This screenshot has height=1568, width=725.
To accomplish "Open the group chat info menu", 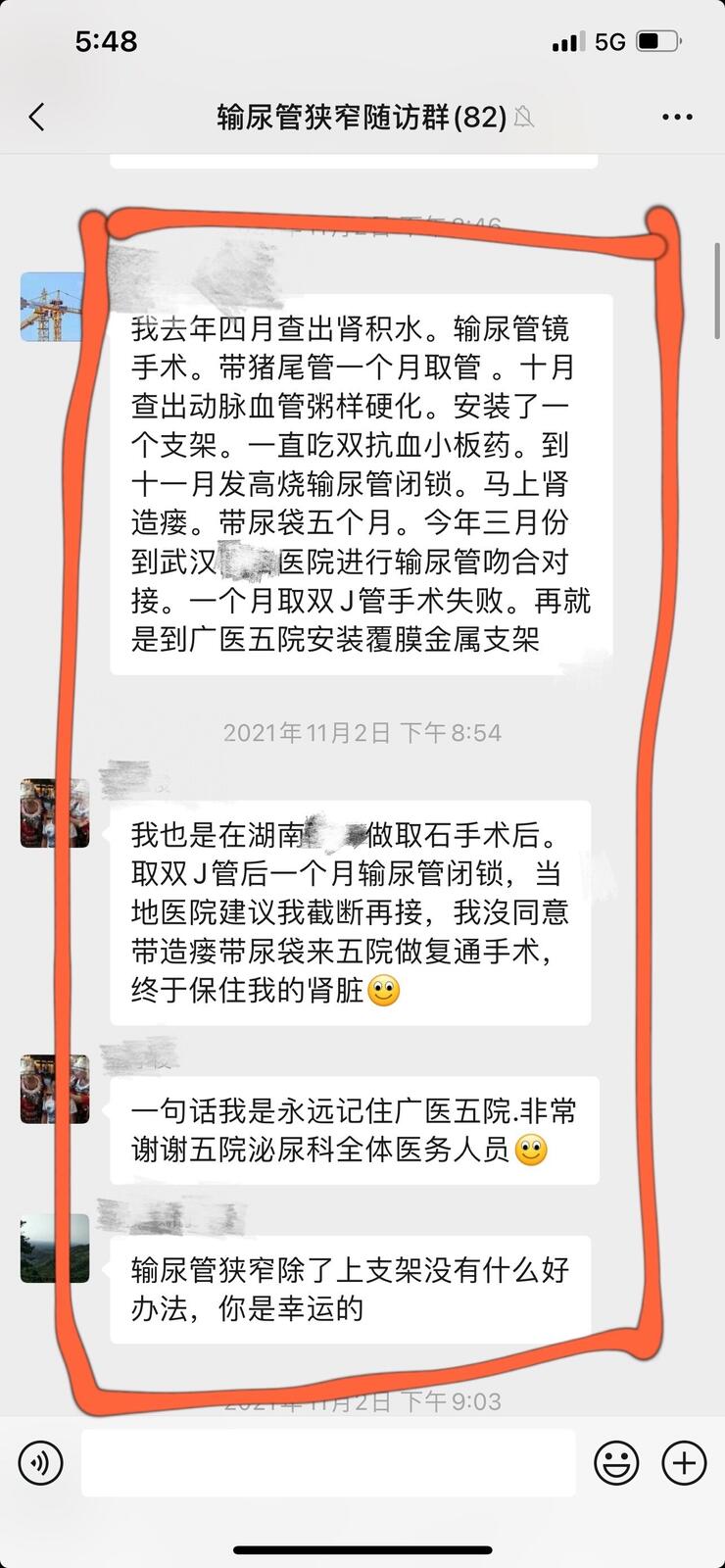I will pyautogui.click(x=677, y=118).
